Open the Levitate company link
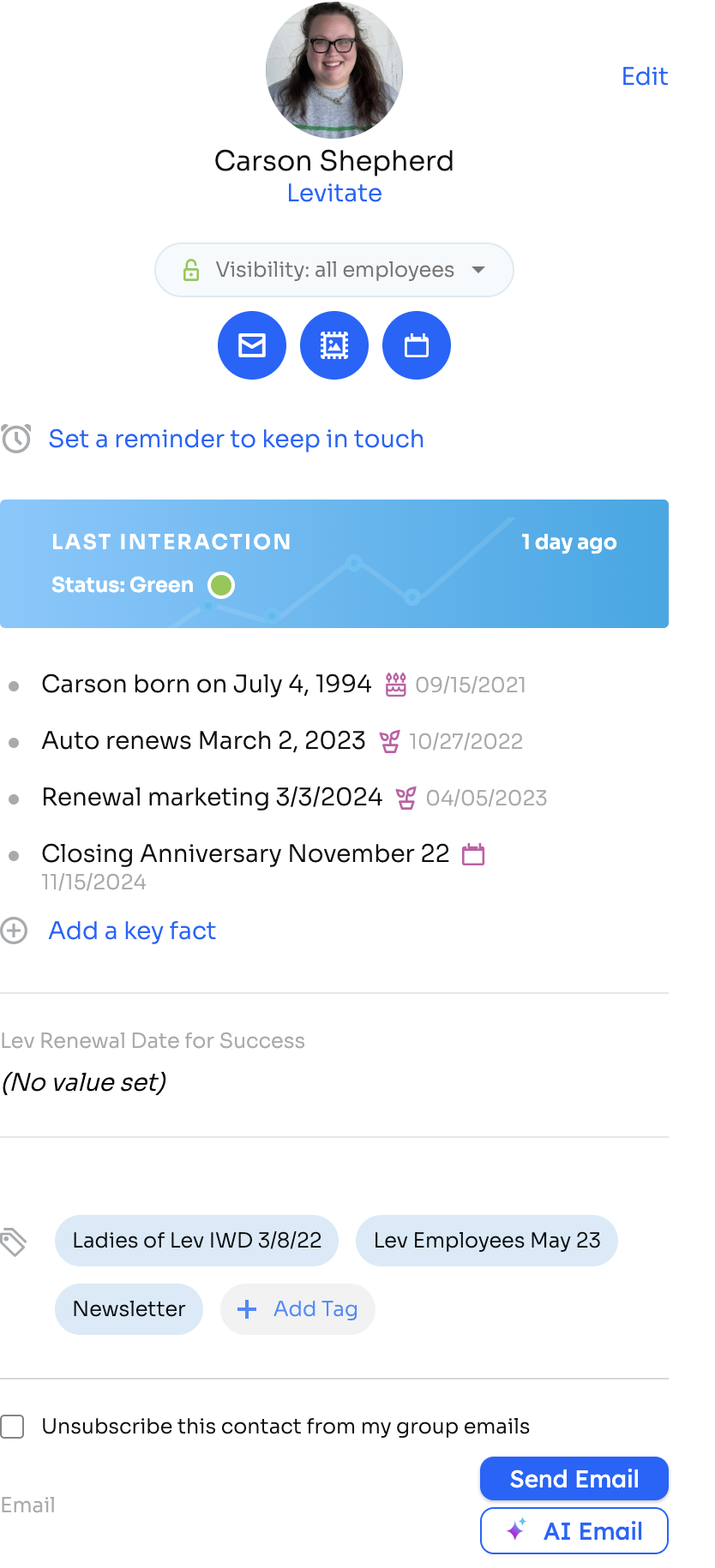Image resolution: width=715 pixels, height=1568 pixels. (334, 193)
